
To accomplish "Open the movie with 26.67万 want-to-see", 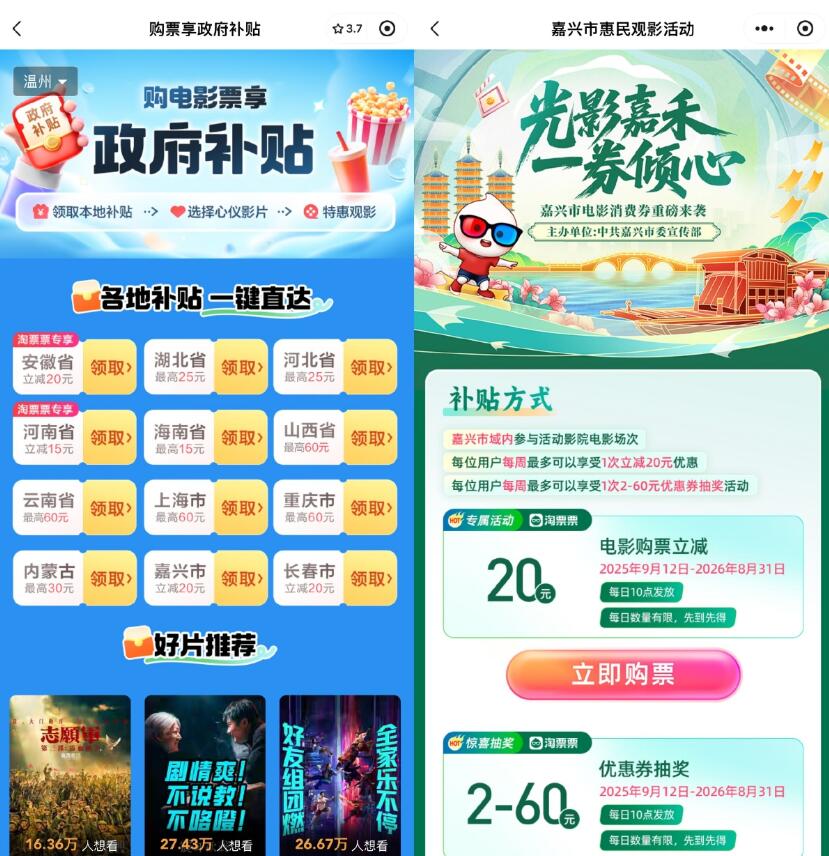I will click(x=340, y=770).
